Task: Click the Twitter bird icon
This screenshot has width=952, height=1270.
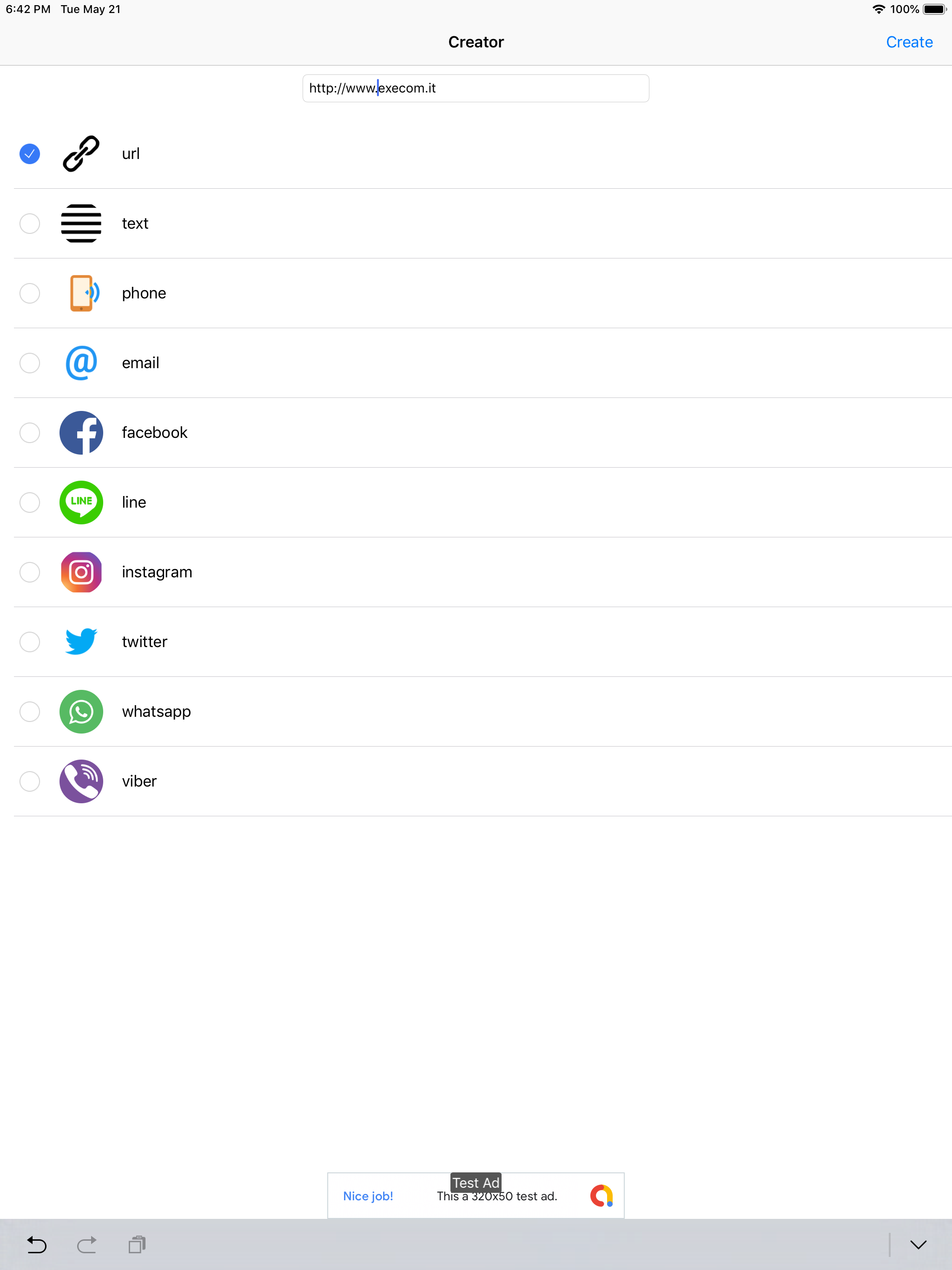Action: click(x=81, y=642)
